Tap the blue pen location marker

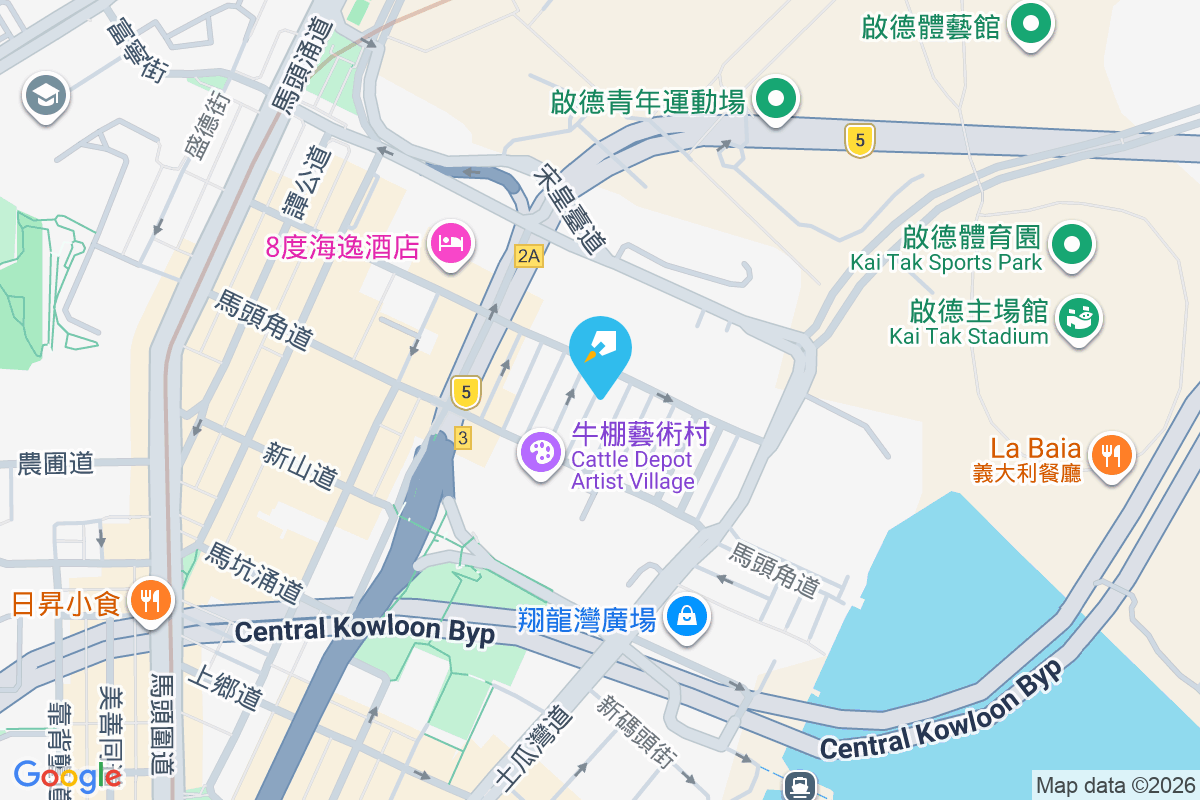pos(600,350)
